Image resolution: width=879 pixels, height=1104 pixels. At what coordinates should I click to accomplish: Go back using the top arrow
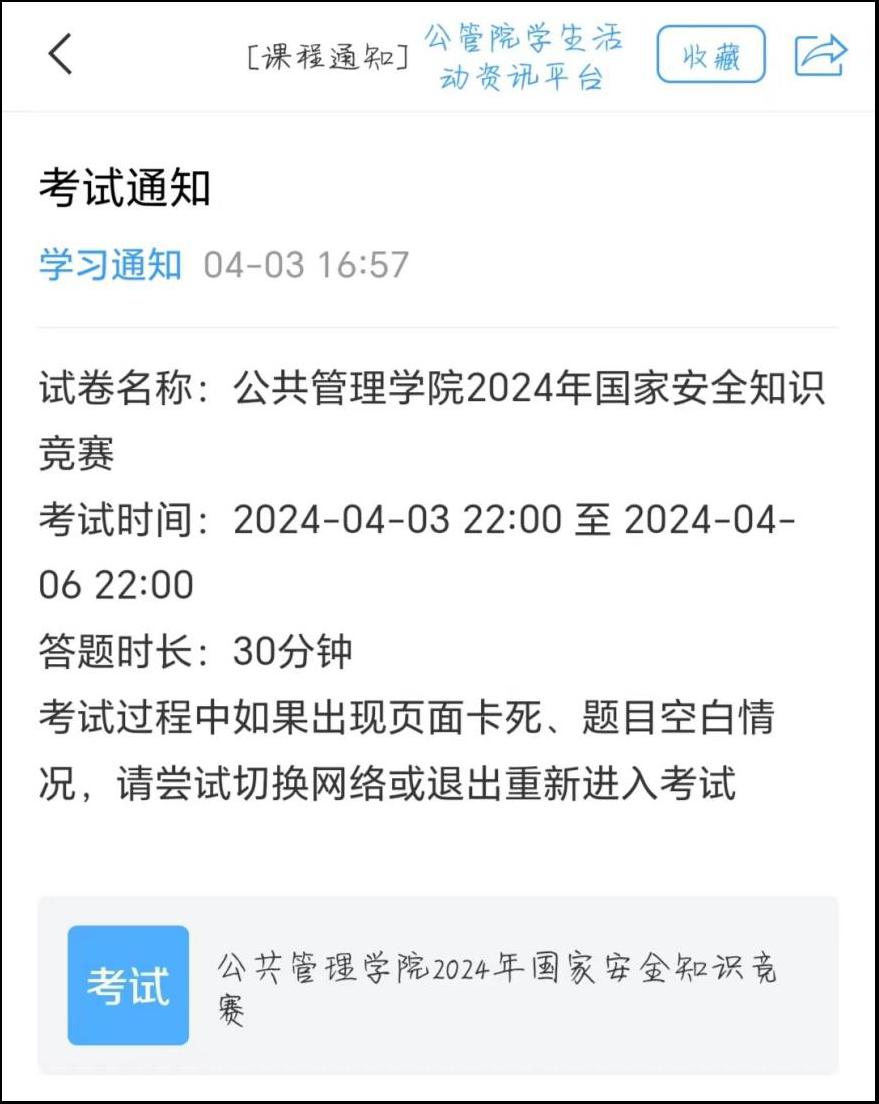pos(60,54)
